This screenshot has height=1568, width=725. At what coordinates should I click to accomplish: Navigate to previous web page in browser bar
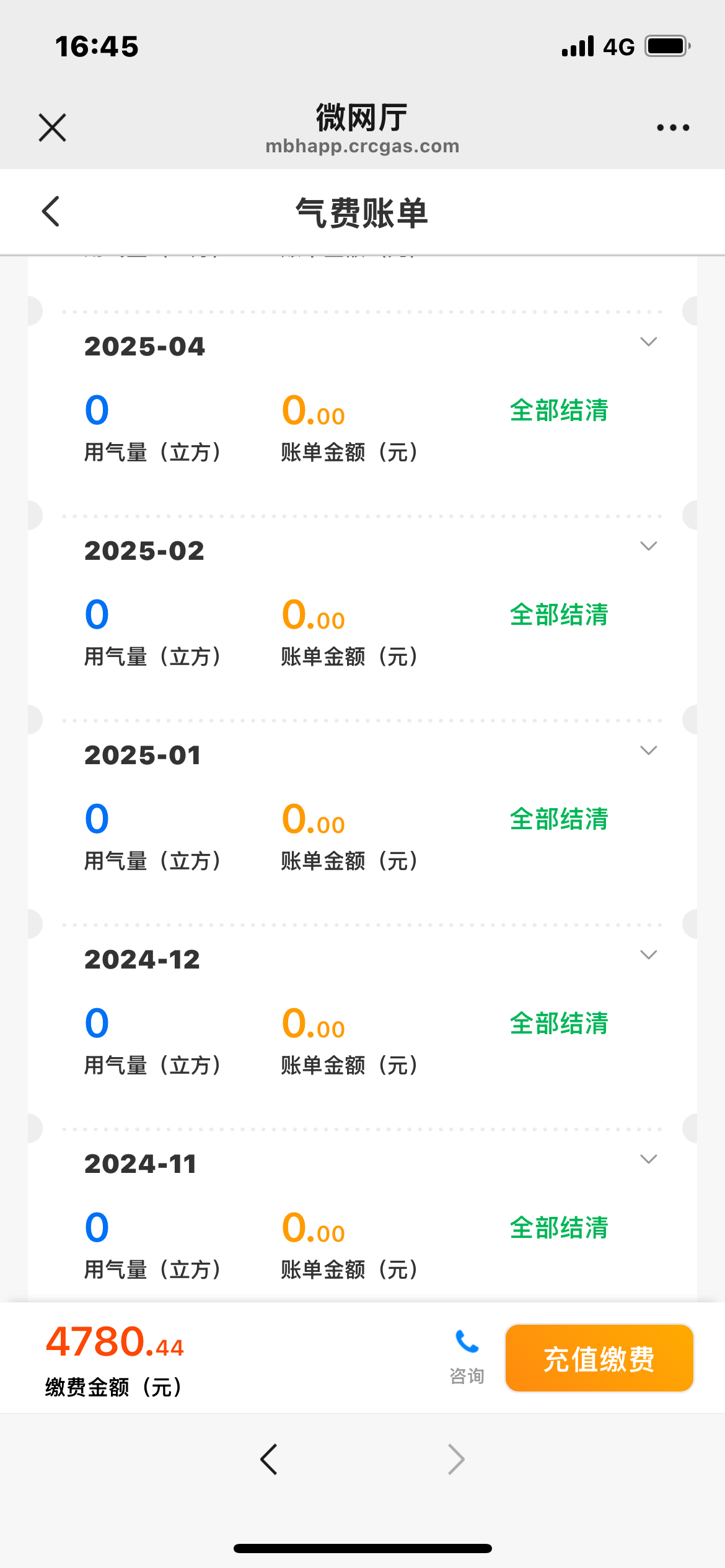click(x=269, y=1460)
